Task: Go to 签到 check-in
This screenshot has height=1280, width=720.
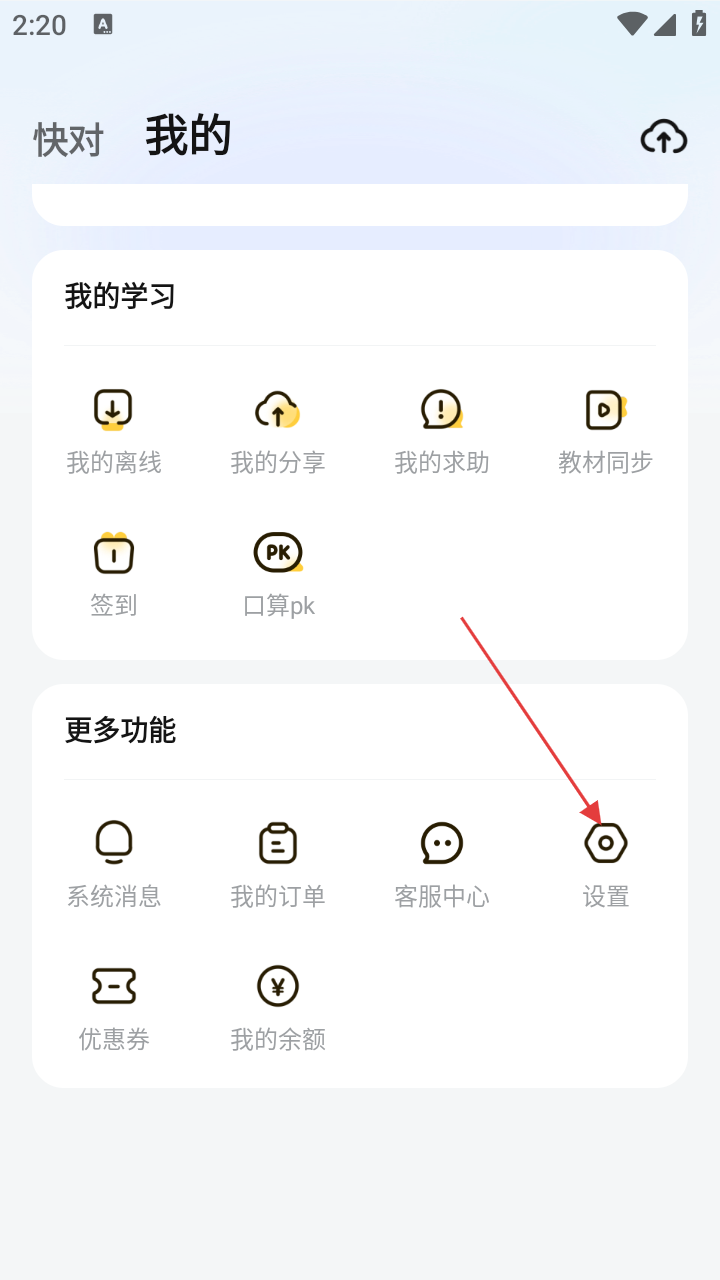Action: coord(114,573)
